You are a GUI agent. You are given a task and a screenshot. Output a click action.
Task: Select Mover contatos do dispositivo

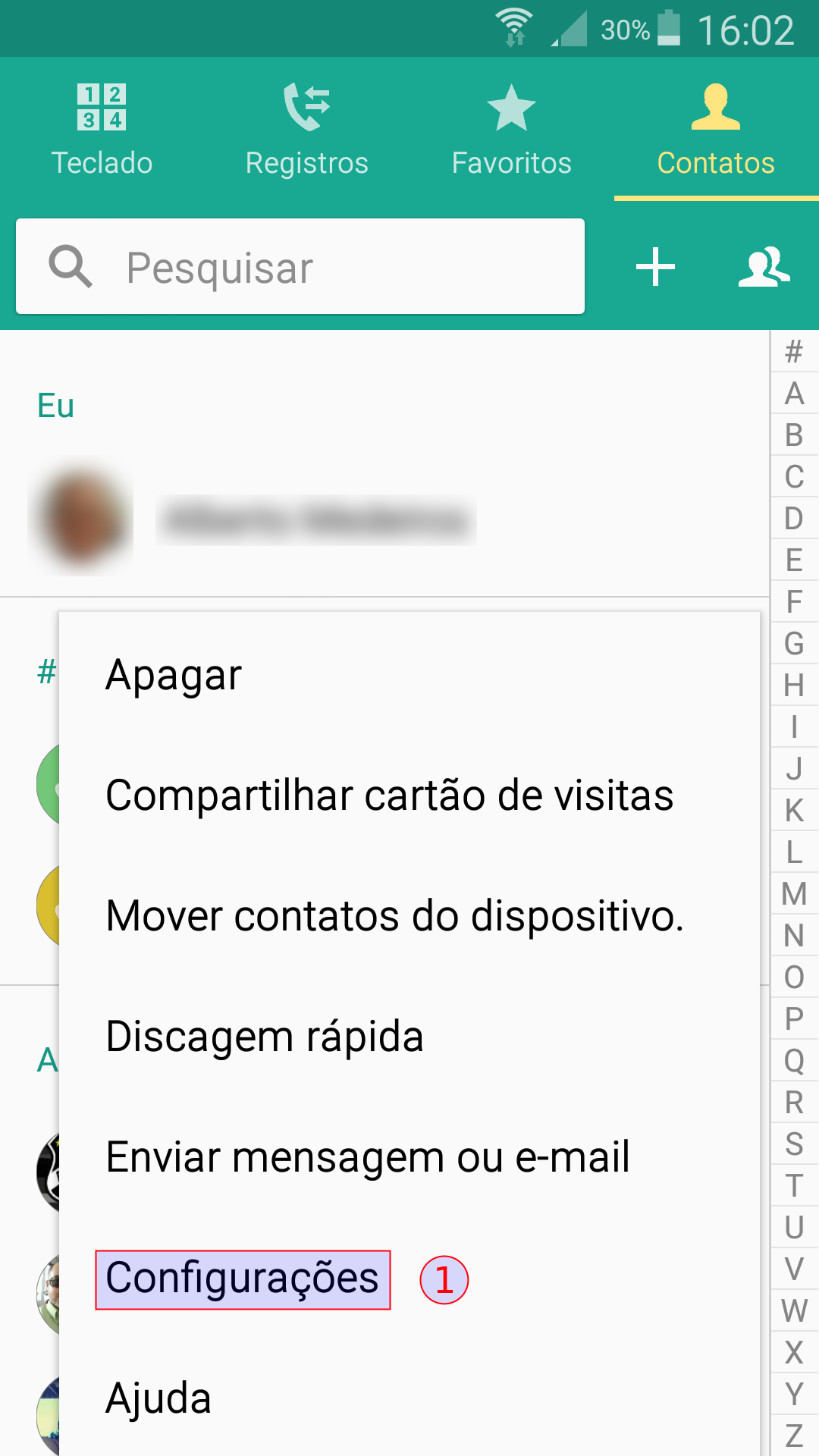(x=409, y=916)
